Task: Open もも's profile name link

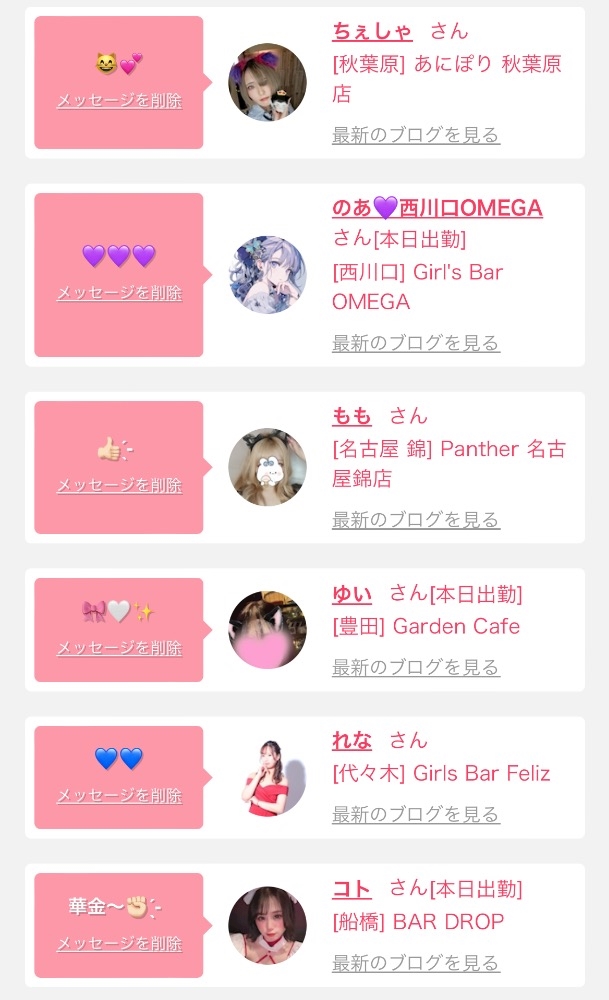Action: pyautogui.click(x=352, y=416)
